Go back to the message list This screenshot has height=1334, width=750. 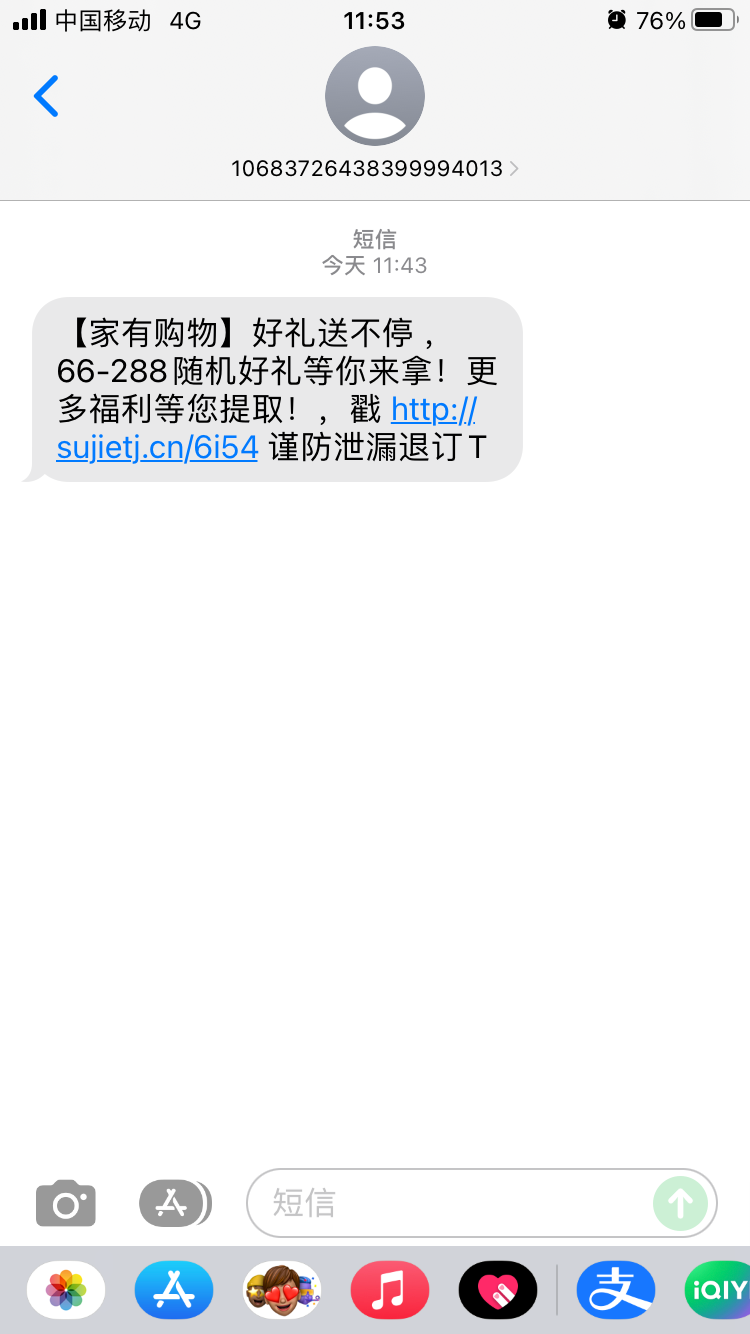[x=46, y=96]
